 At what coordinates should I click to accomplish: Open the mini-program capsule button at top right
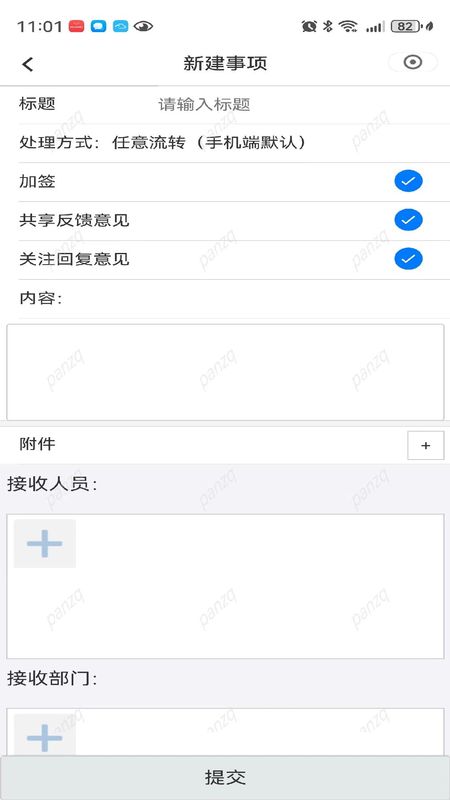[413, 62]
